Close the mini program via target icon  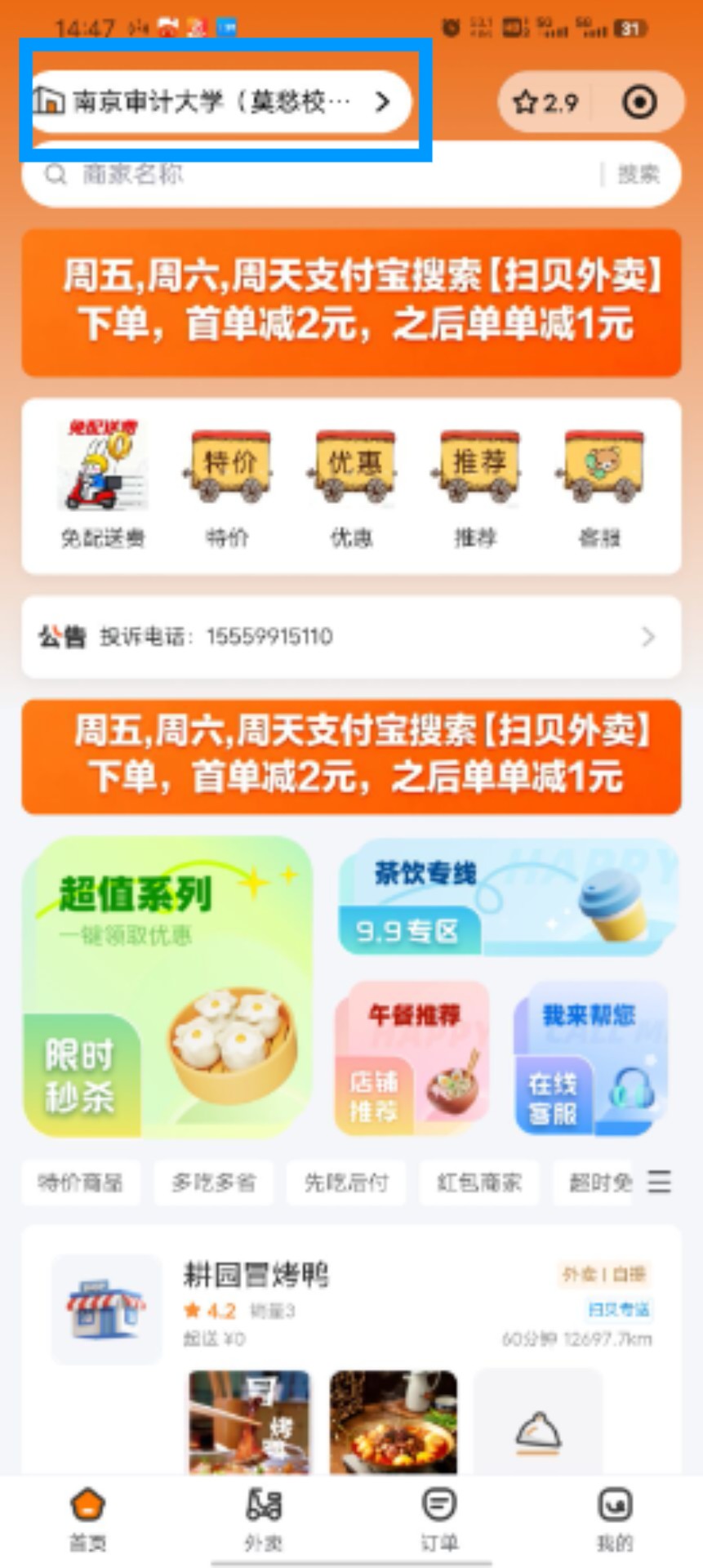pos(639,102)
